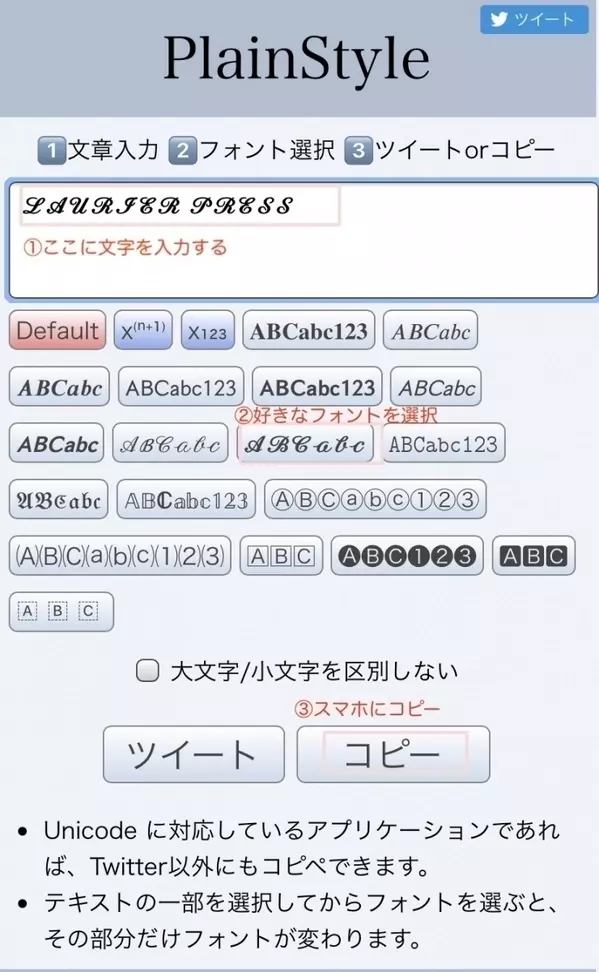Pick the black squared ABC font

(x=534, y=556)
